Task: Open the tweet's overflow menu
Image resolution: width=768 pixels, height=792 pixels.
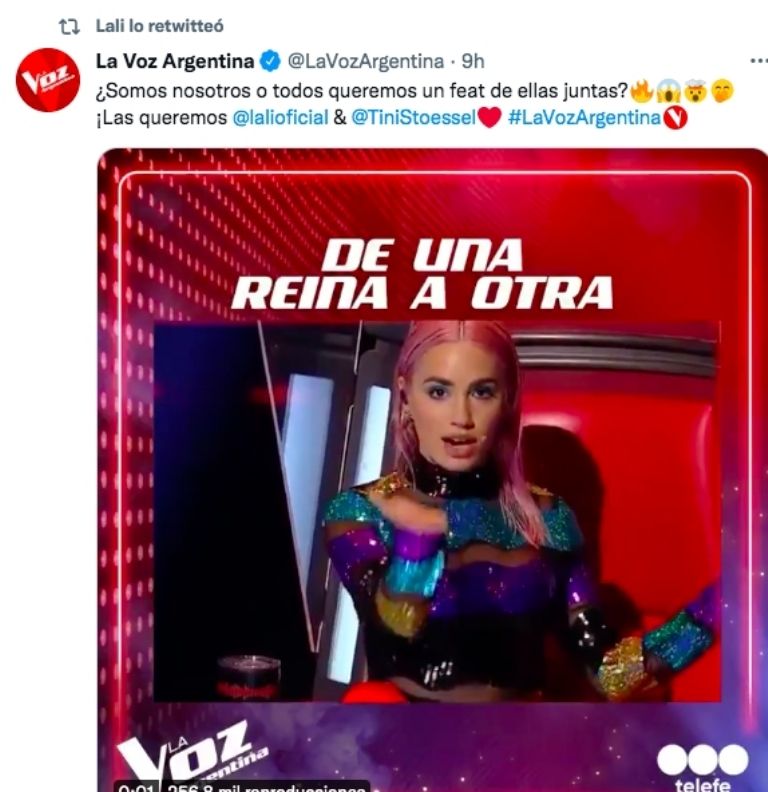Action: coord(758,61)
